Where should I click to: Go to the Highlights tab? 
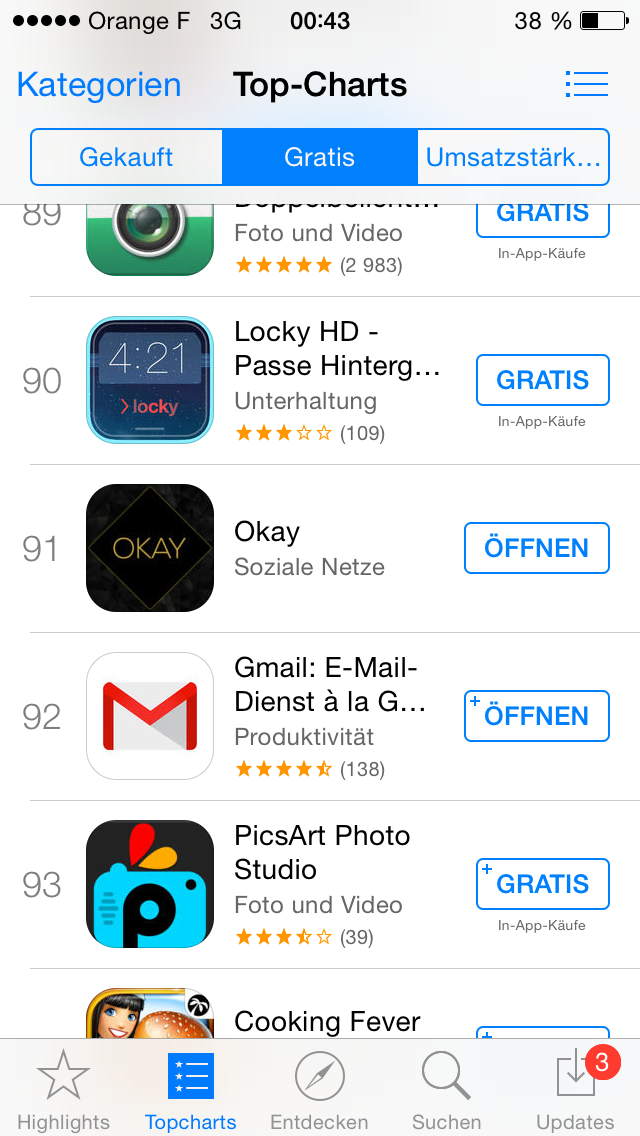(x=63, y=1090)
